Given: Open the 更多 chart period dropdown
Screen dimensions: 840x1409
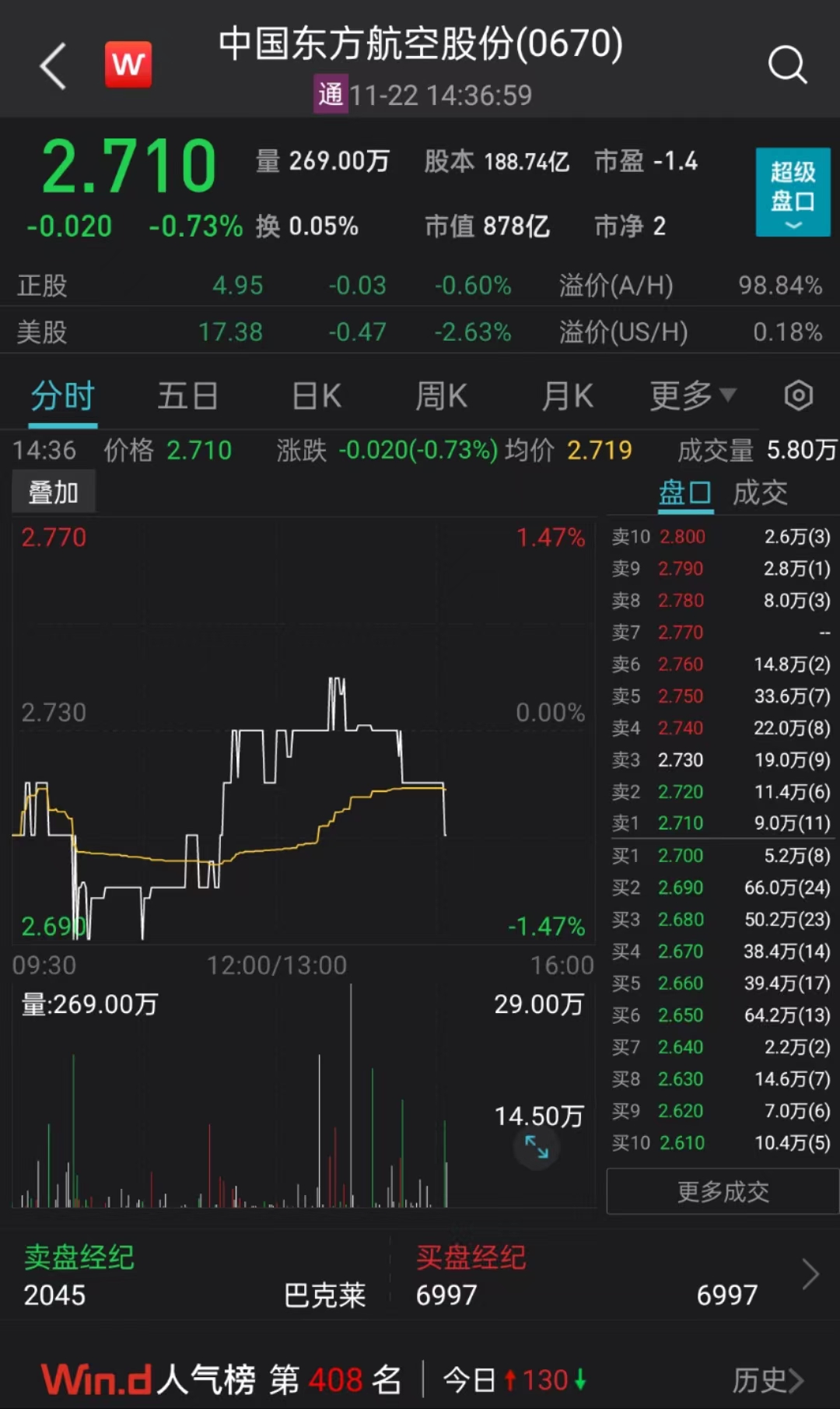Looking at the screenshot, I should [x=692, y=397].
